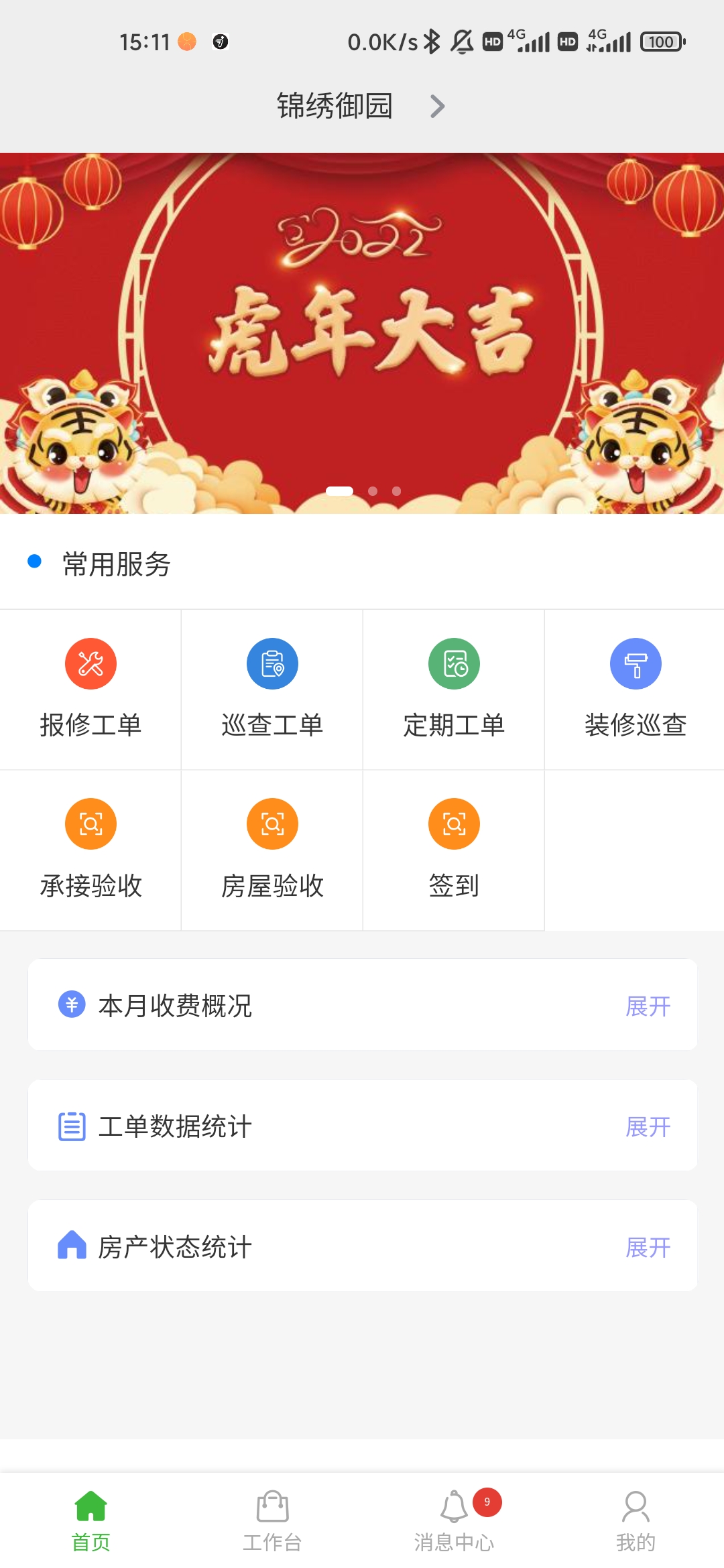Image resolution: width=724 pixels, height=1568 pixels.
Task: Click the document icon beside 工单数据统计
Action: (73, 1126)
